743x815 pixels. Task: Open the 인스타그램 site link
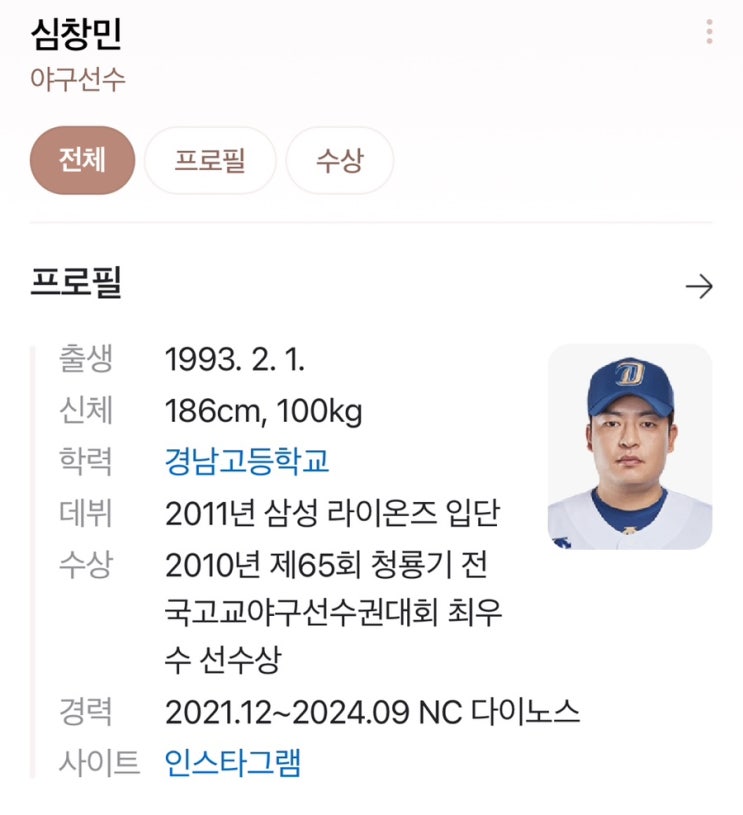[232, 763]
